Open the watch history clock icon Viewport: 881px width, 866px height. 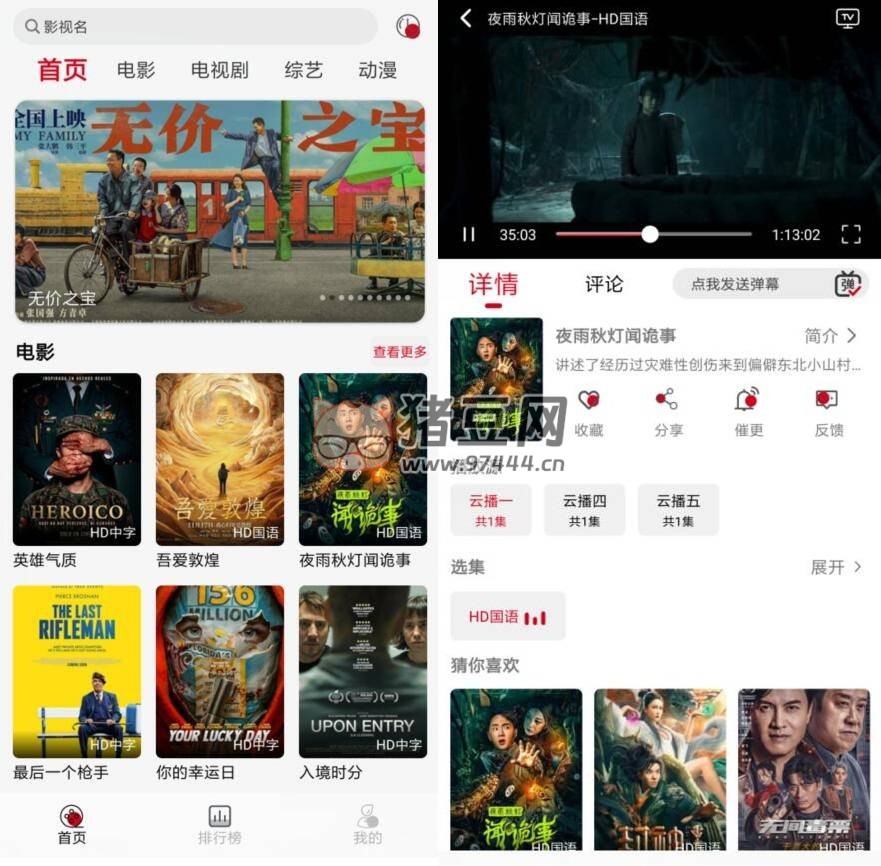pos(407,27)
